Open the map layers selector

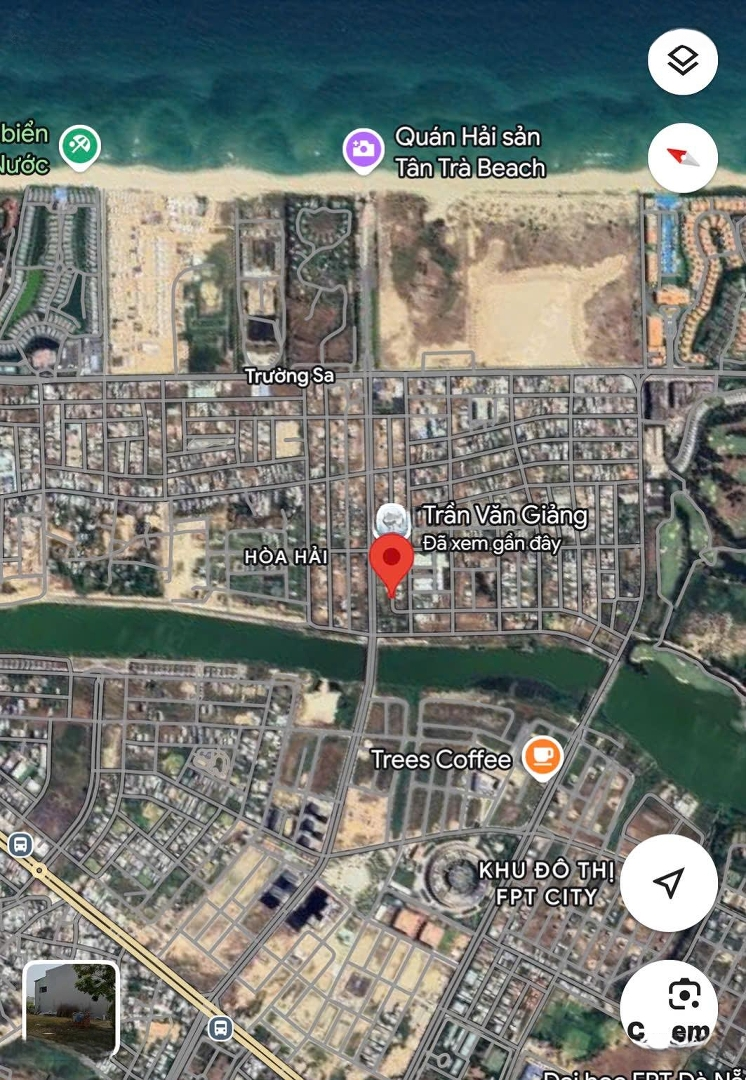[683, 61]
